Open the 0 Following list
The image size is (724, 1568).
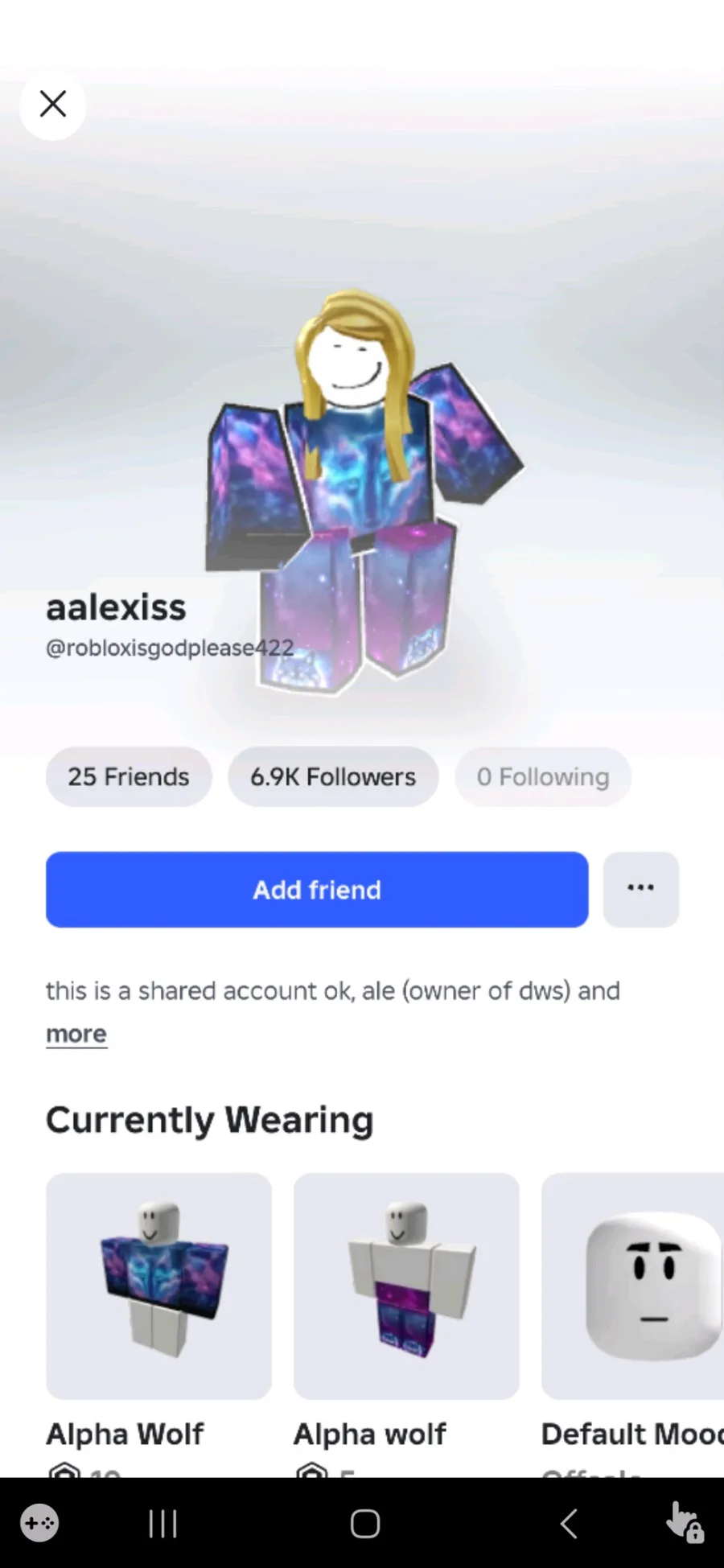[543, 776]
